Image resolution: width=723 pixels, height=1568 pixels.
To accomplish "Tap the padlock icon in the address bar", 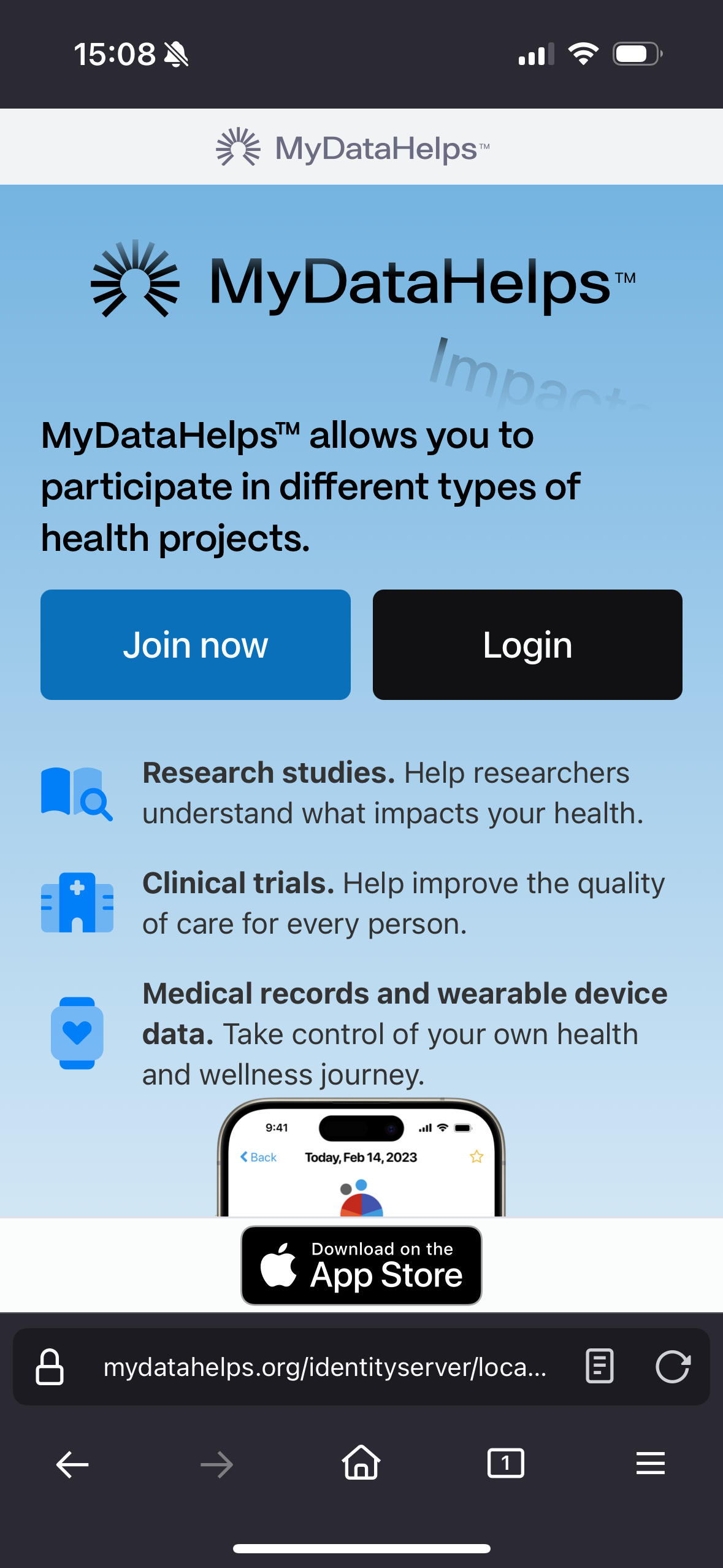I will pyautogui.click(x=50, y=1366).
